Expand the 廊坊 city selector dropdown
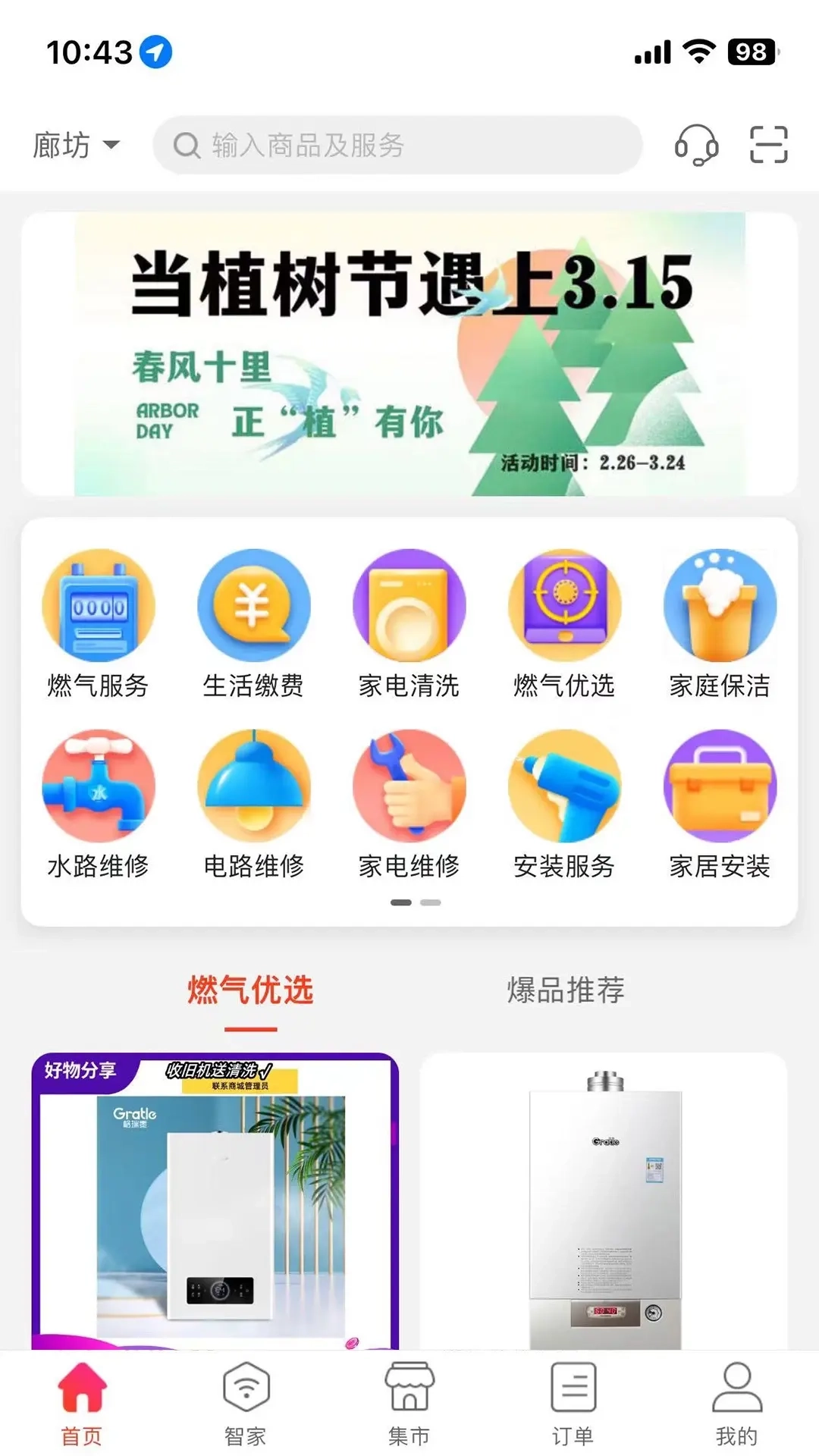 point(76,146)
